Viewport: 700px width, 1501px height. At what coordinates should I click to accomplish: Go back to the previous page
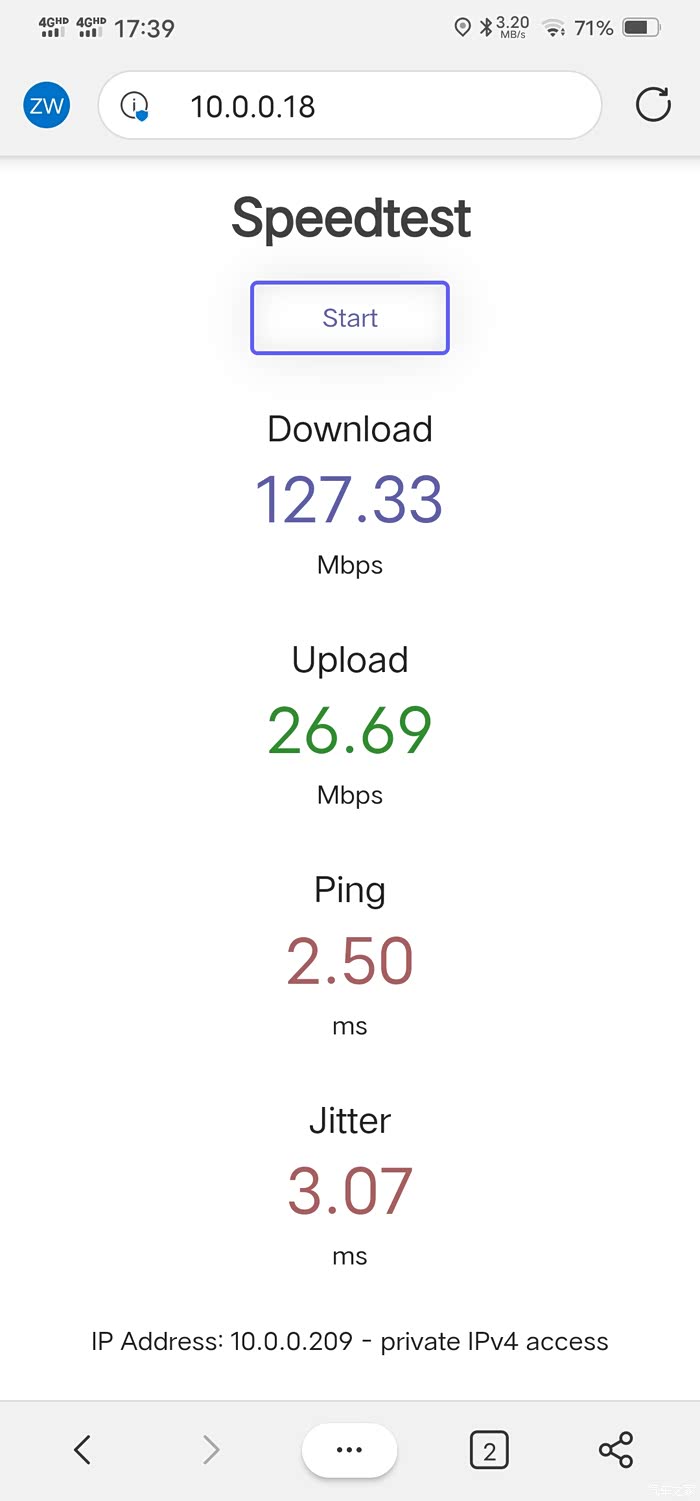83,1449
